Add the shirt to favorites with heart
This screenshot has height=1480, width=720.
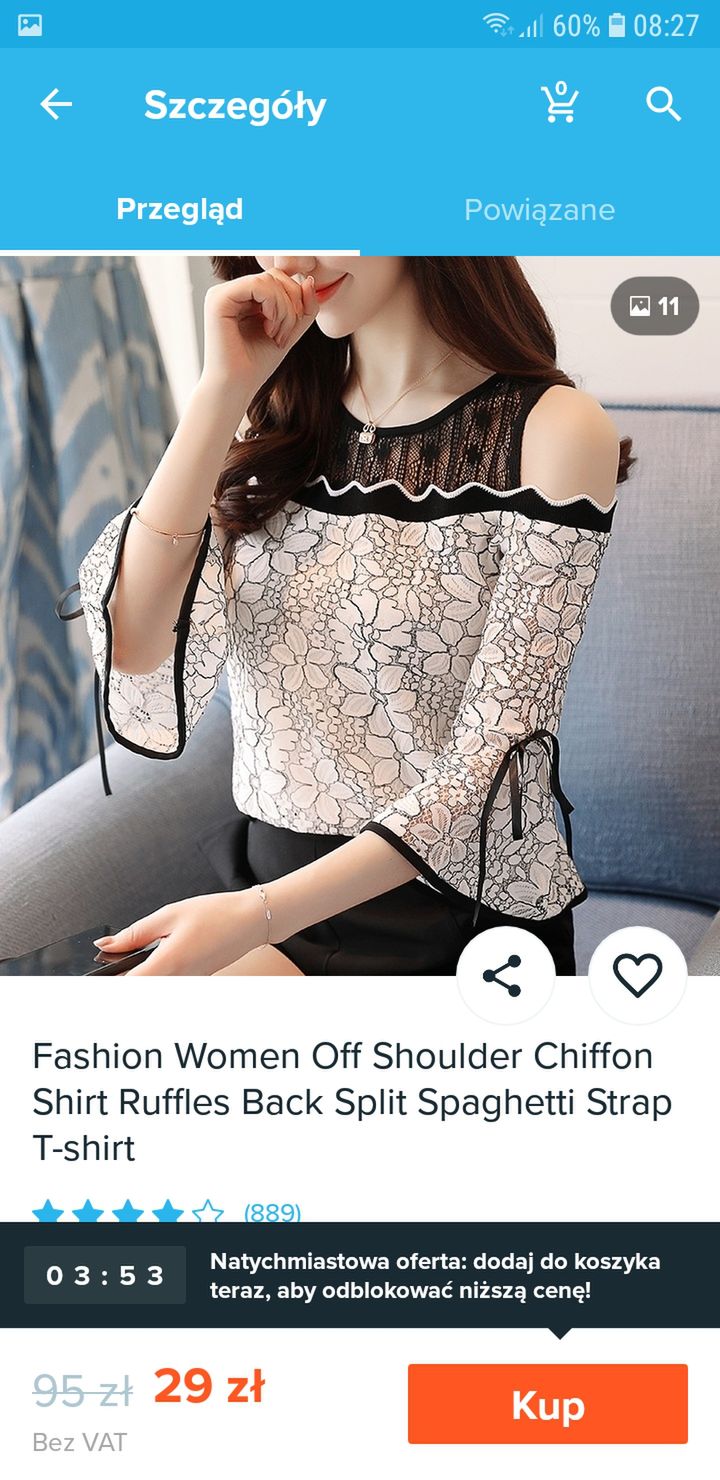[x=638, y=976]
